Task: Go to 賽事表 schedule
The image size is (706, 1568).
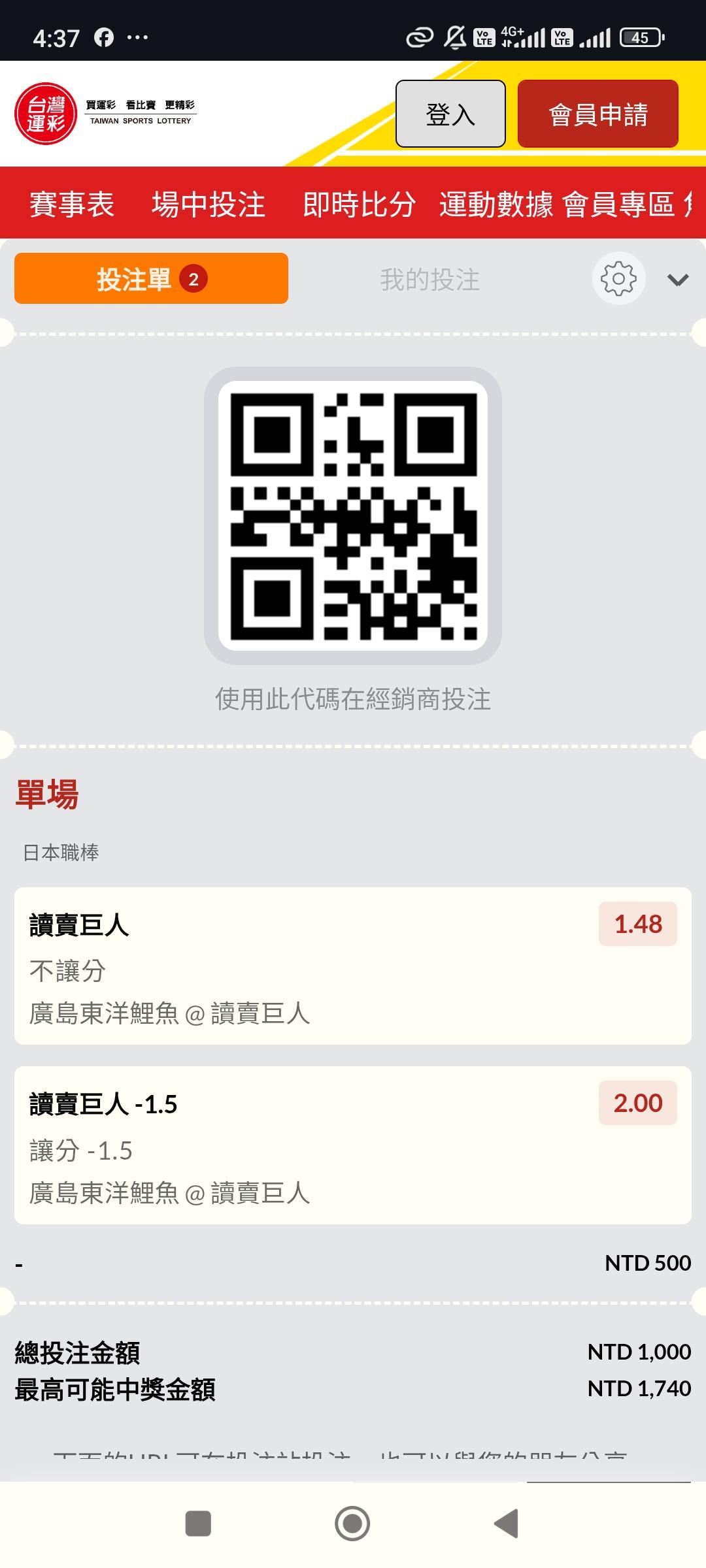Action: [x=72, y=204]
